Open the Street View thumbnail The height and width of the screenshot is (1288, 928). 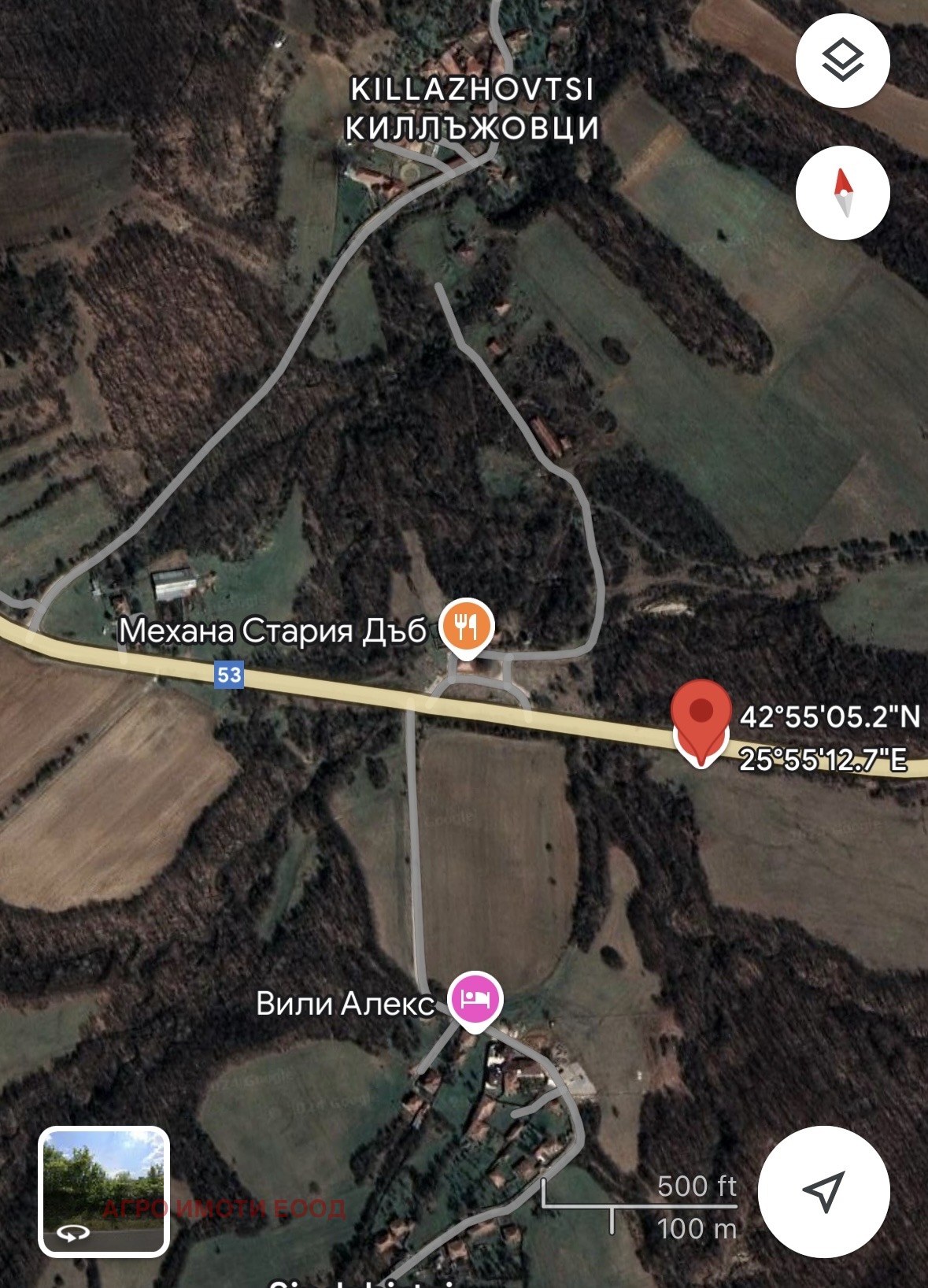click(104, 1190)
